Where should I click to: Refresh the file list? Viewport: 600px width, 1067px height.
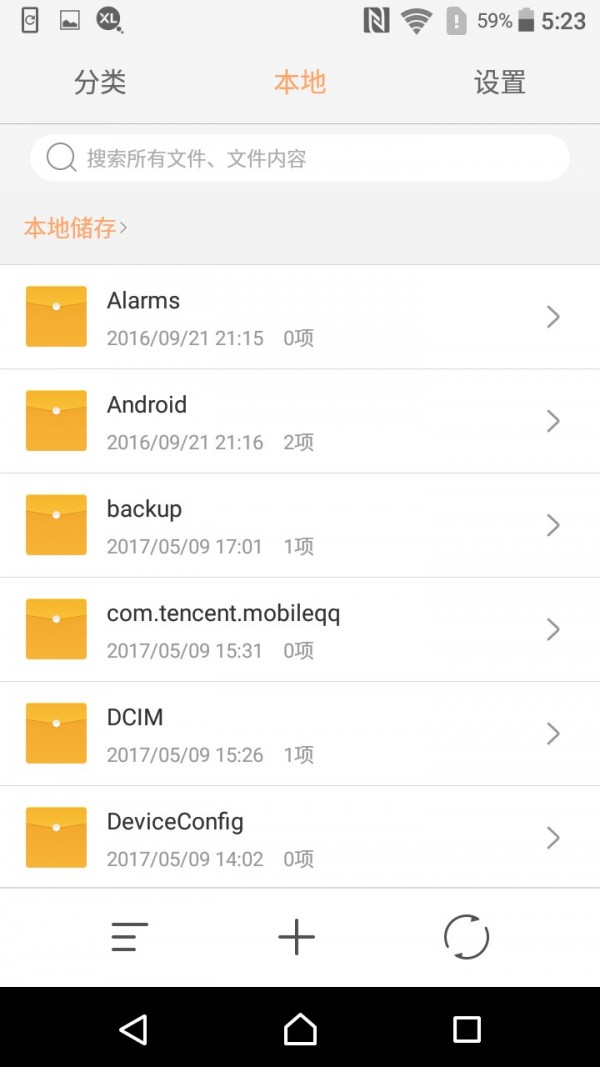(x=466, y=937)
